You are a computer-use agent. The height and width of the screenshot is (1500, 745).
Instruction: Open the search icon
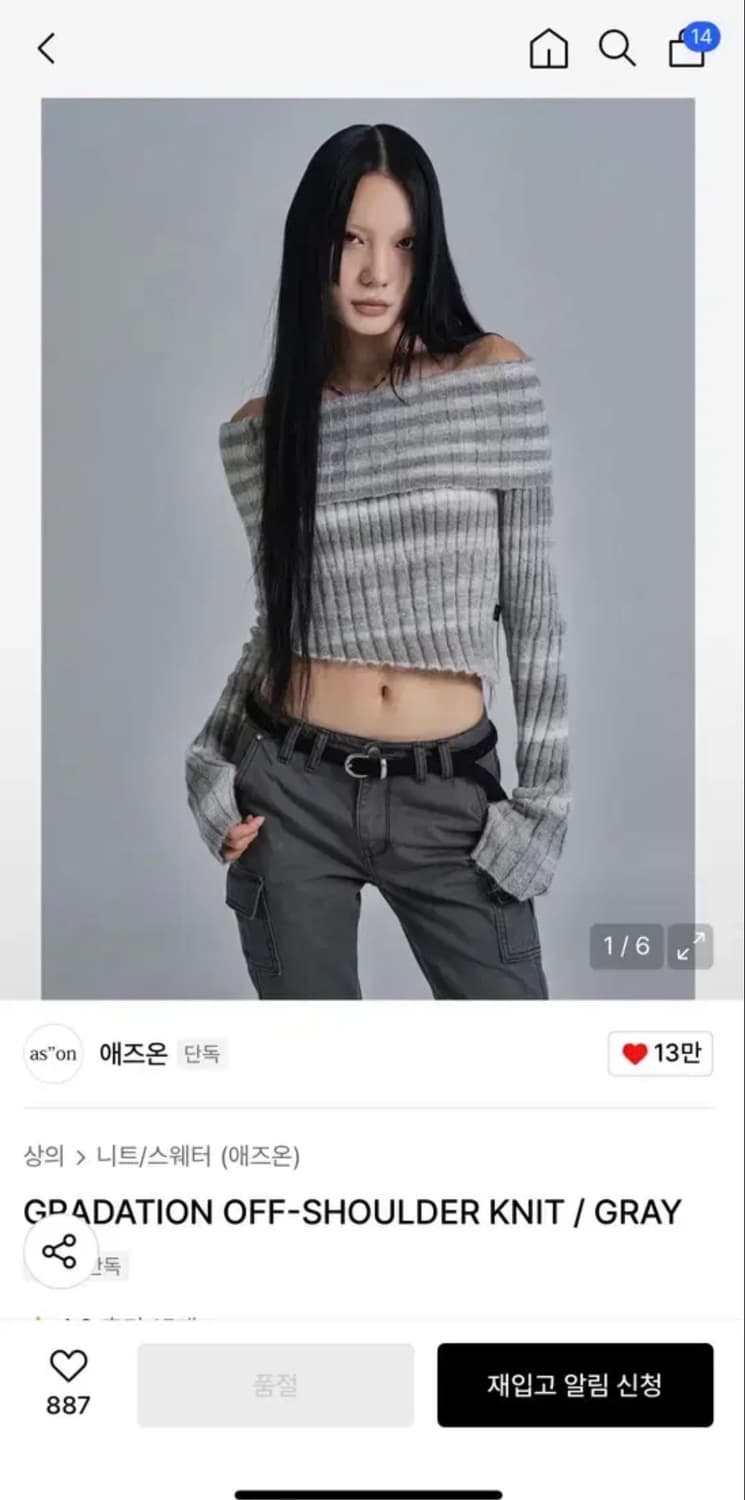click(x=617, y=47)
